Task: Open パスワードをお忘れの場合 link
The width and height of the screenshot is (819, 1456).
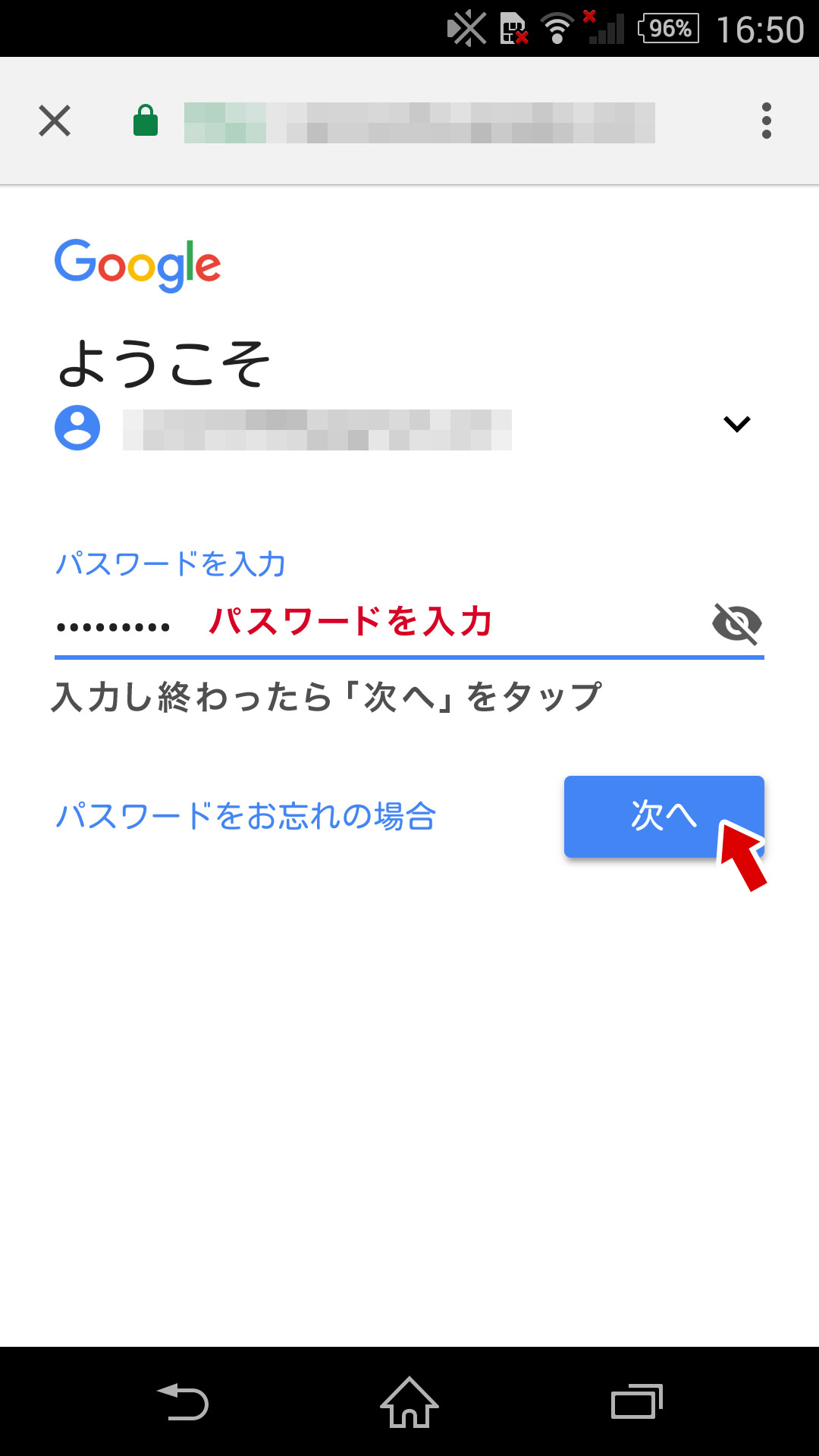Action: click(x=246, y=816)
